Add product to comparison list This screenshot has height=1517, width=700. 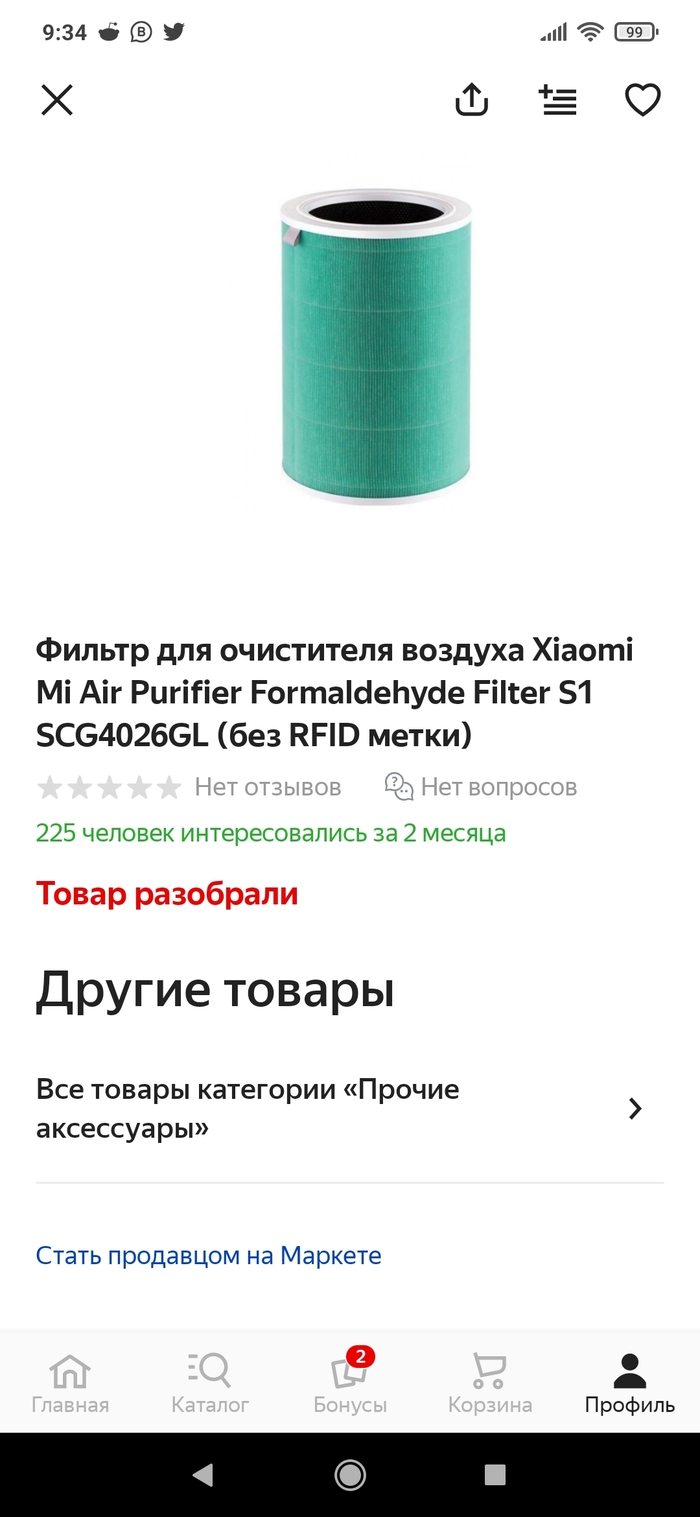558,100
